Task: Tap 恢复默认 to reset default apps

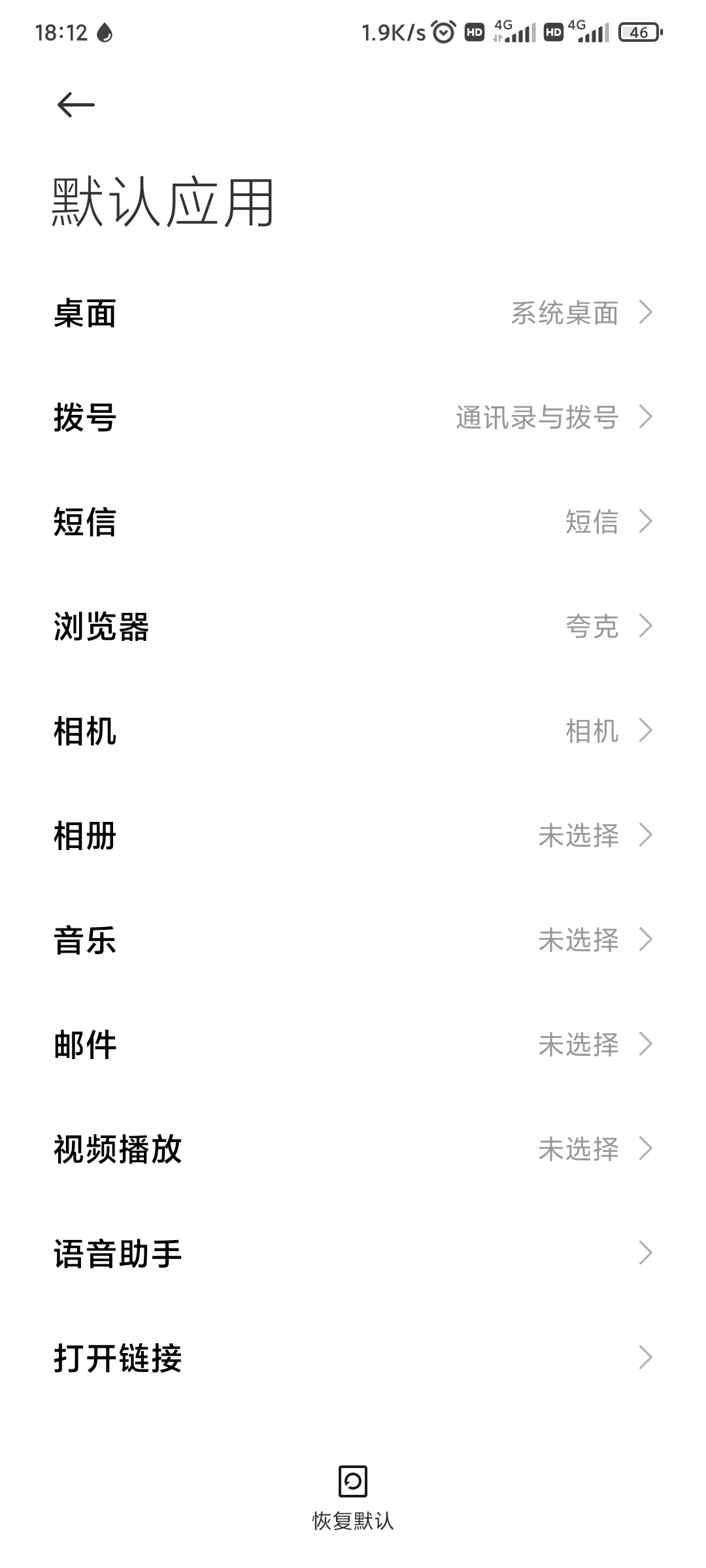Action: click(x=353, y=1498)
